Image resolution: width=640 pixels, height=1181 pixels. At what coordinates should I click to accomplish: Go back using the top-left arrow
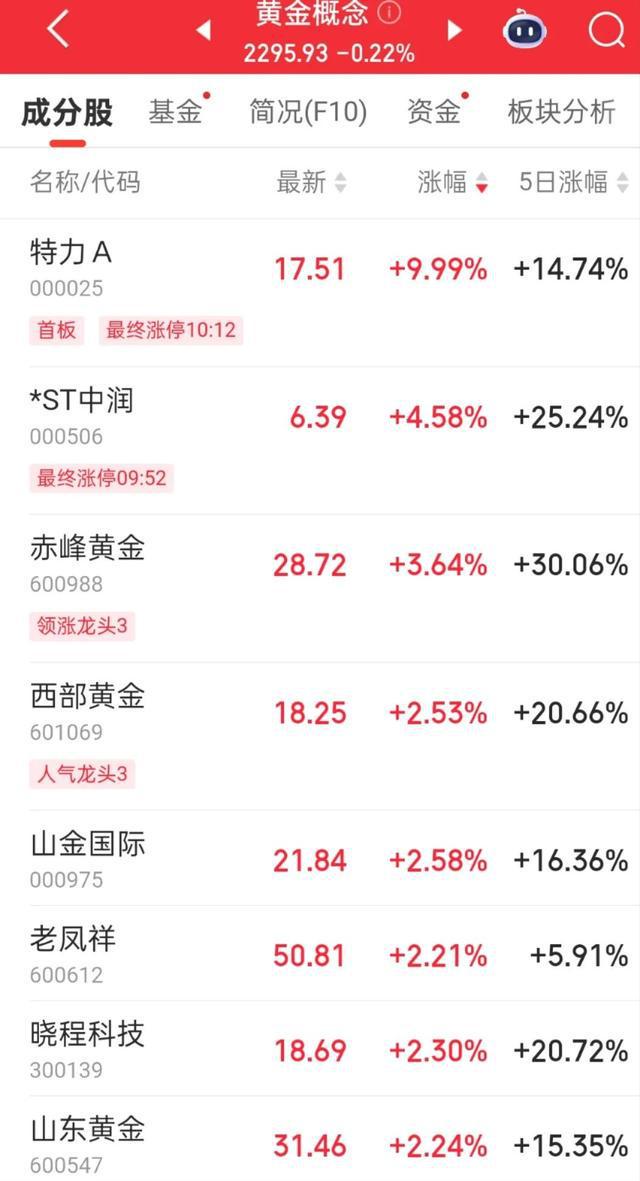58,30
